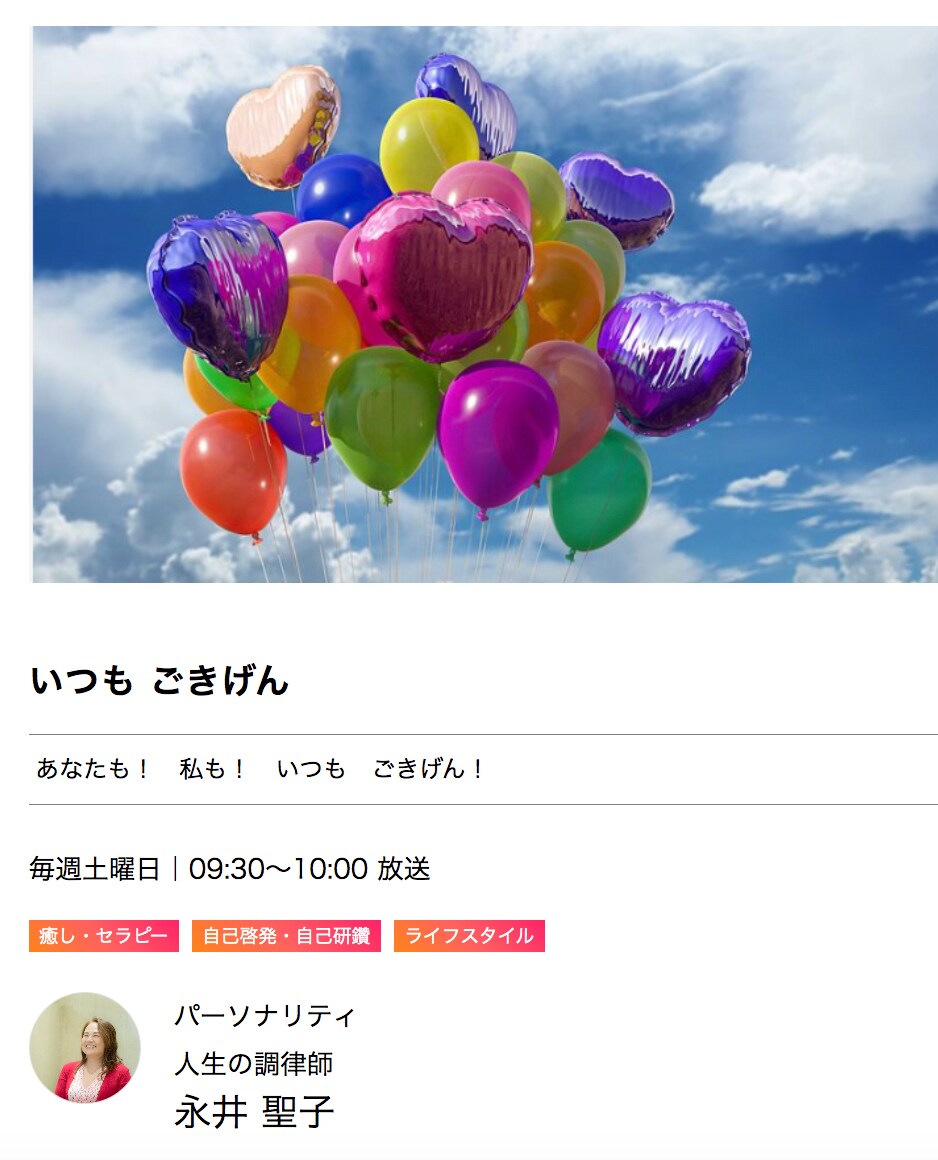Select the 癒し・セラピー tag
Image resolution: width=938 pixels, height=1160 pixels.
pos(104,936)
